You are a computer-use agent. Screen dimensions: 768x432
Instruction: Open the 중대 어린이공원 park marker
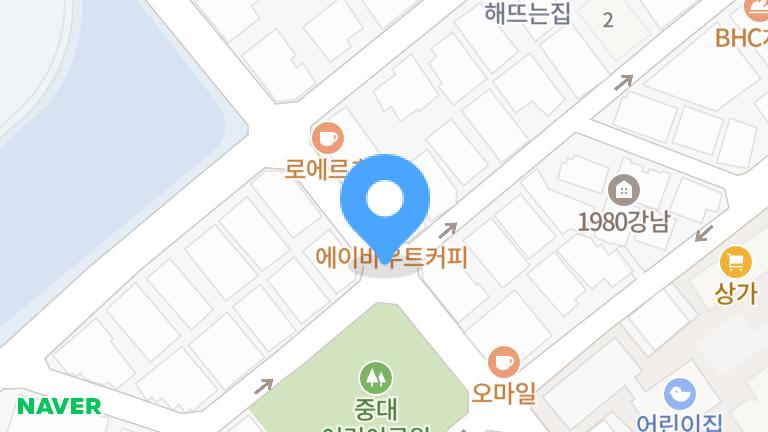click(376, 378)
